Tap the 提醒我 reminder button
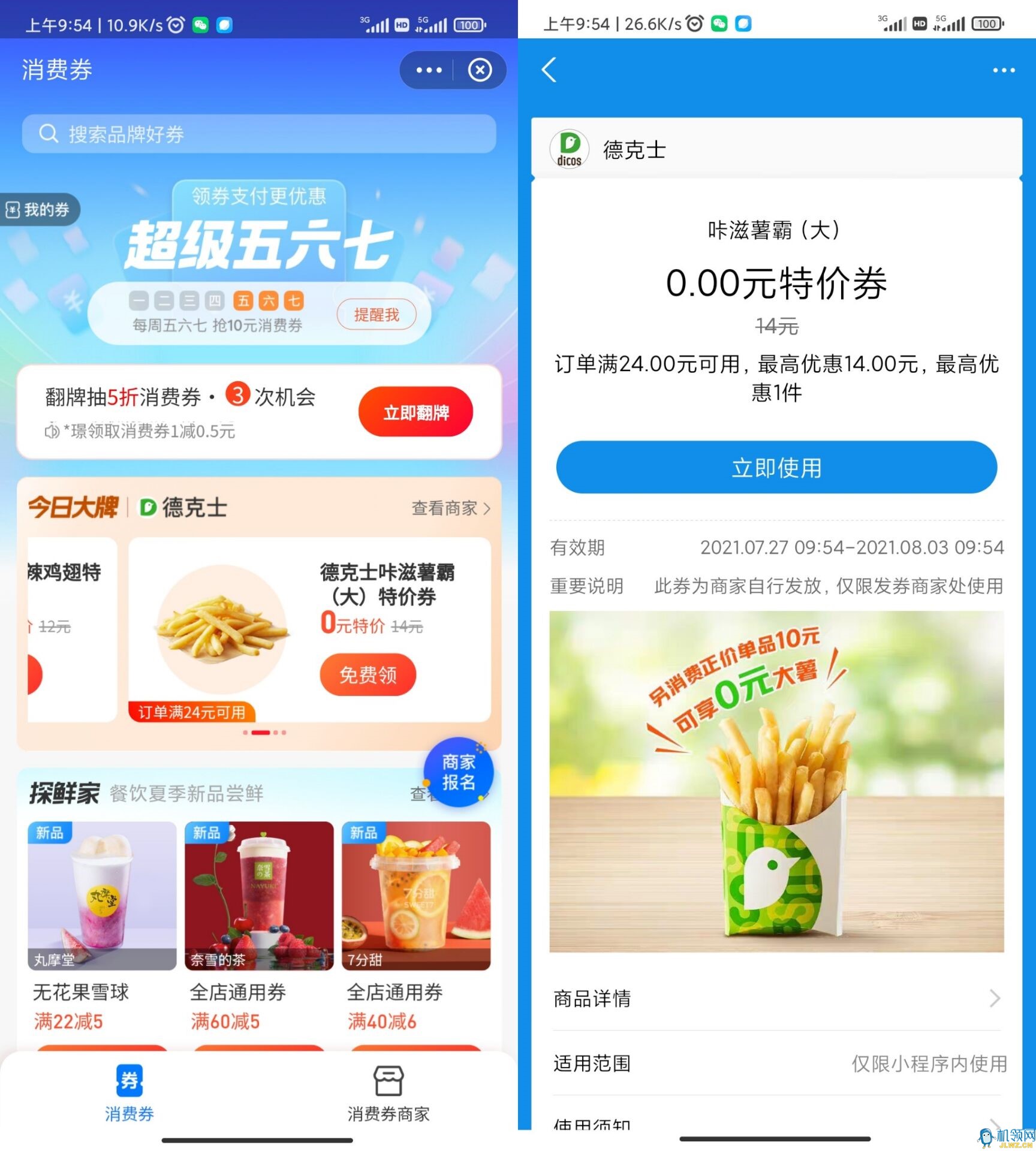The image size is (1036, 1151). 377,315
